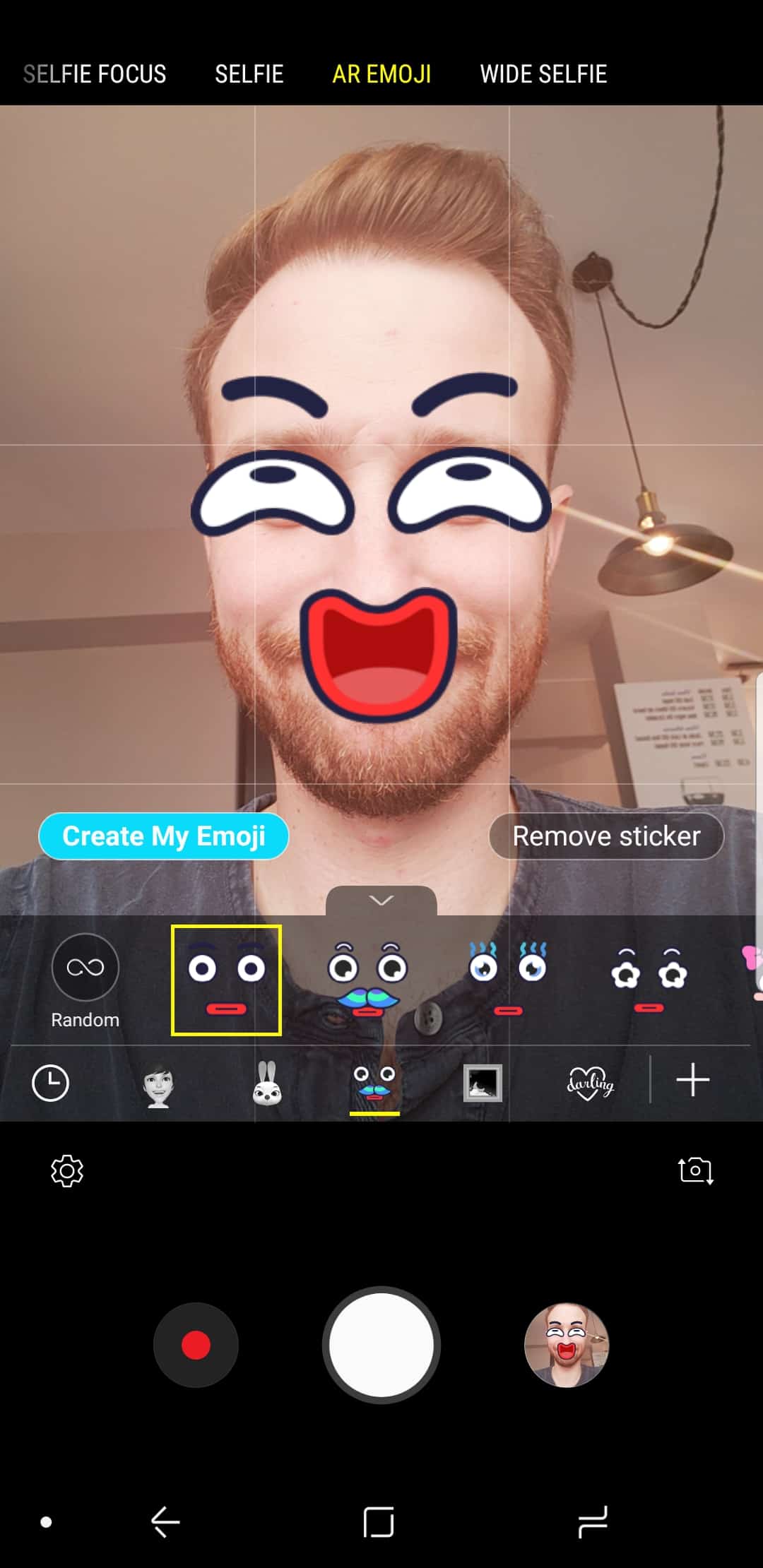Switch to Wide Selfie mode

click(543, 74)
